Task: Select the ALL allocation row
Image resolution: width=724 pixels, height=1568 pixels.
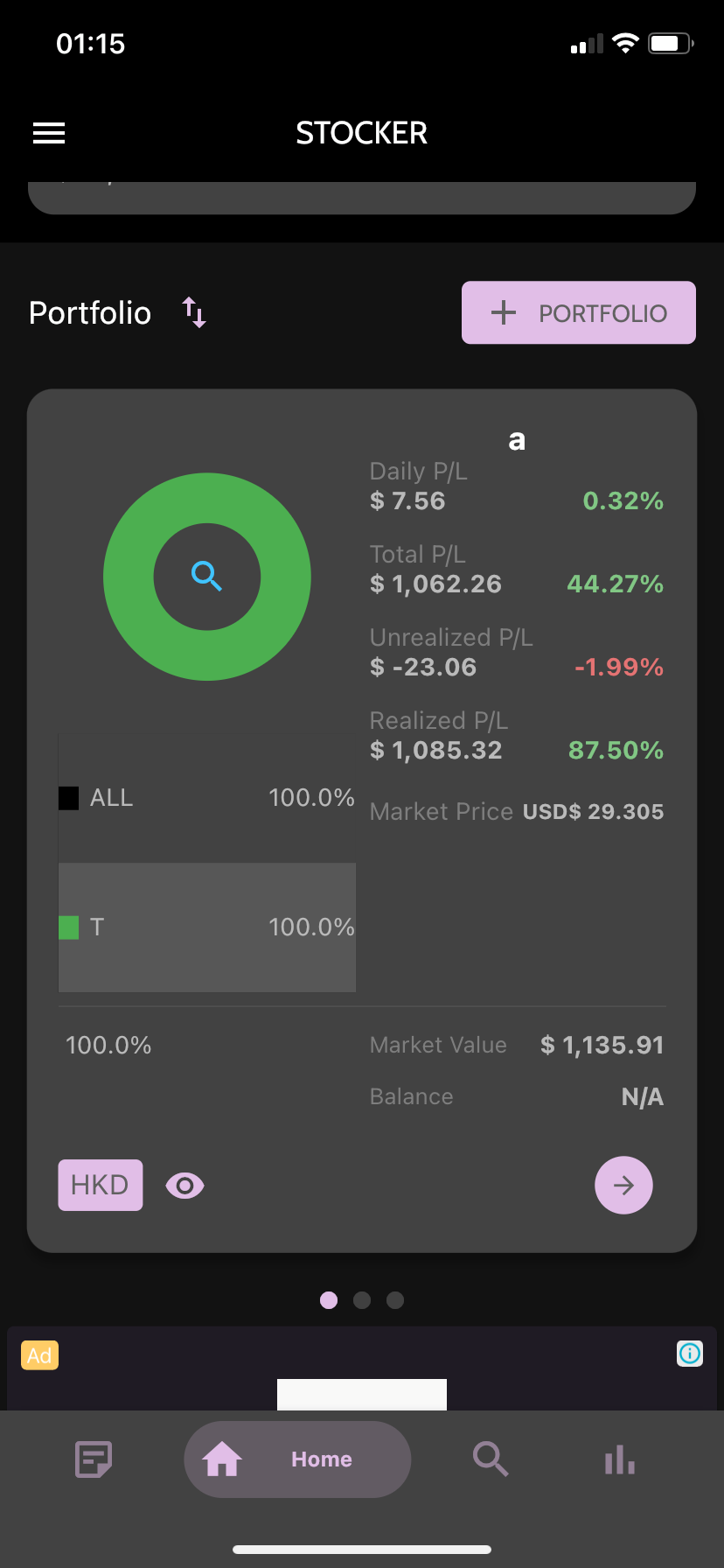Action: [207, 798]
